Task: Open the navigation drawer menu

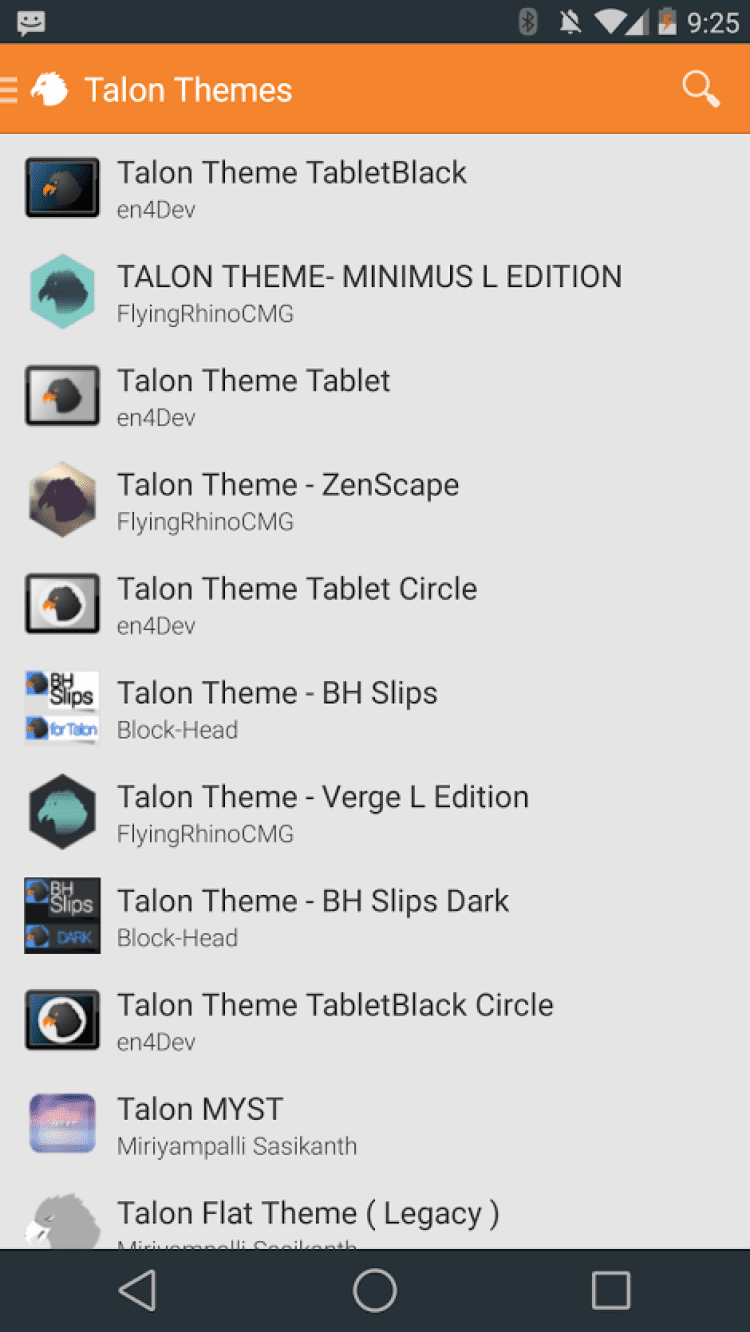Action: 12,90
